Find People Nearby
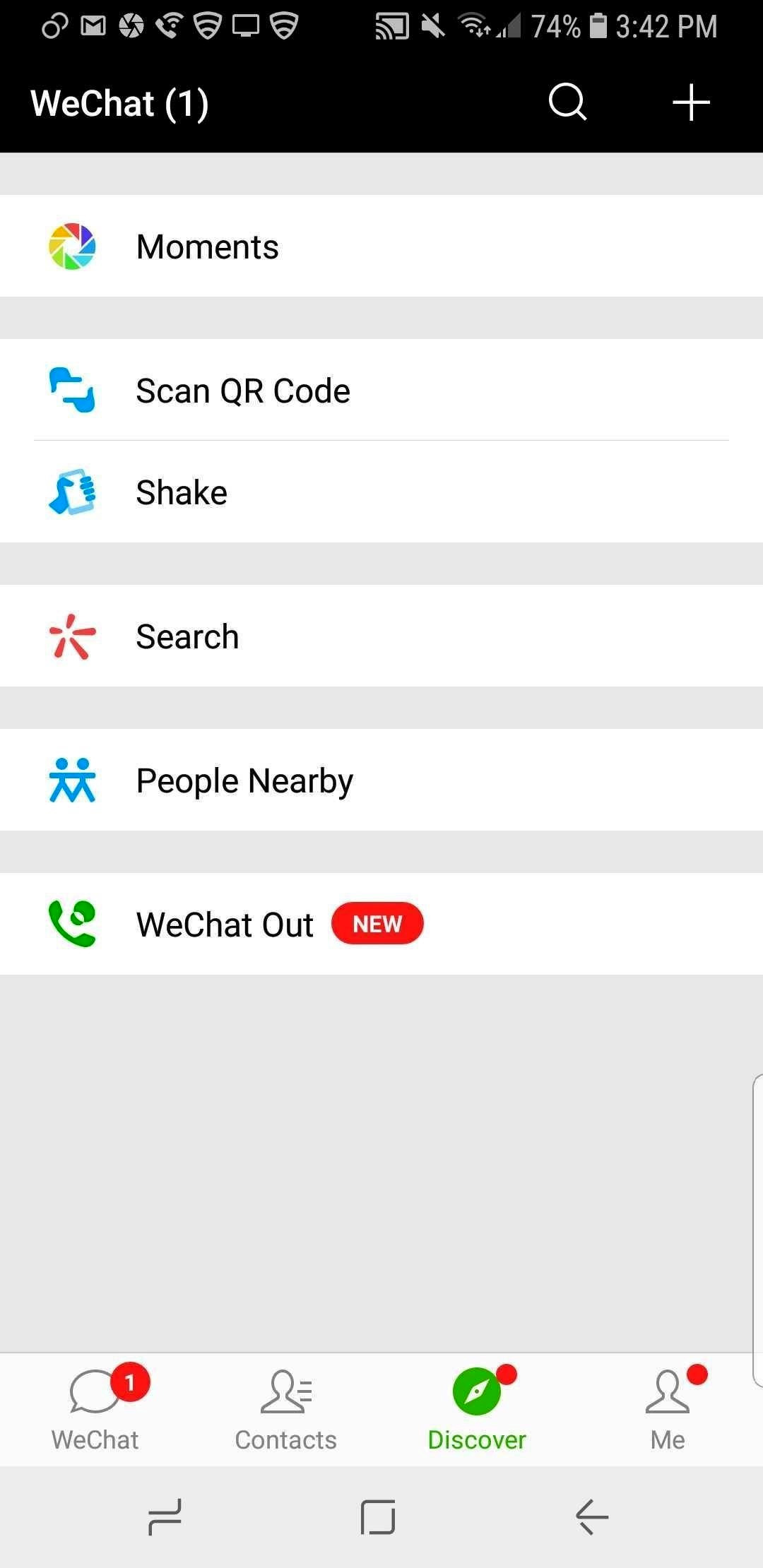This screenshot has width=763, height=1568. [381, 780]
